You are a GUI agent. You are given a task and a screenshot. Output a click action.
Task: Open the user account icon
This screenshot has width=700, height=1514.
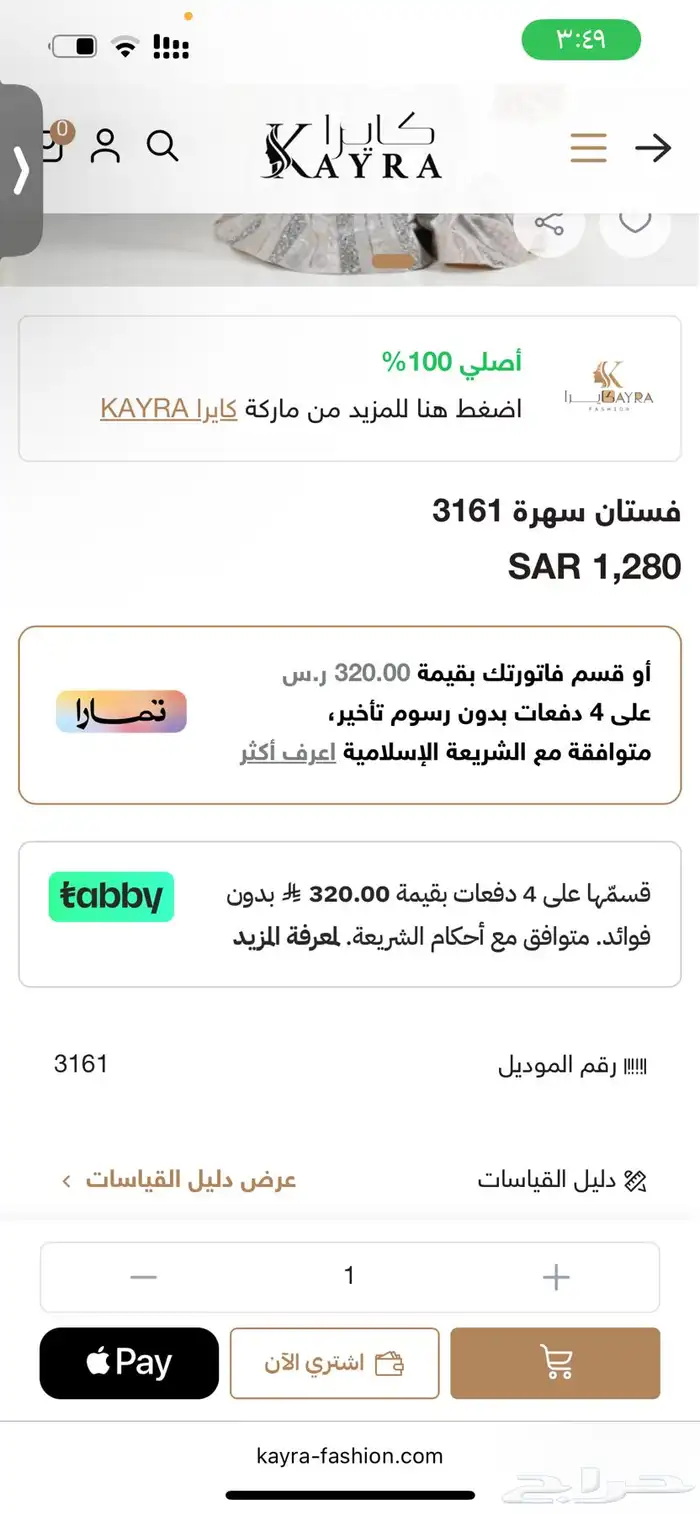pyautogui.click(x=105, y=146)
